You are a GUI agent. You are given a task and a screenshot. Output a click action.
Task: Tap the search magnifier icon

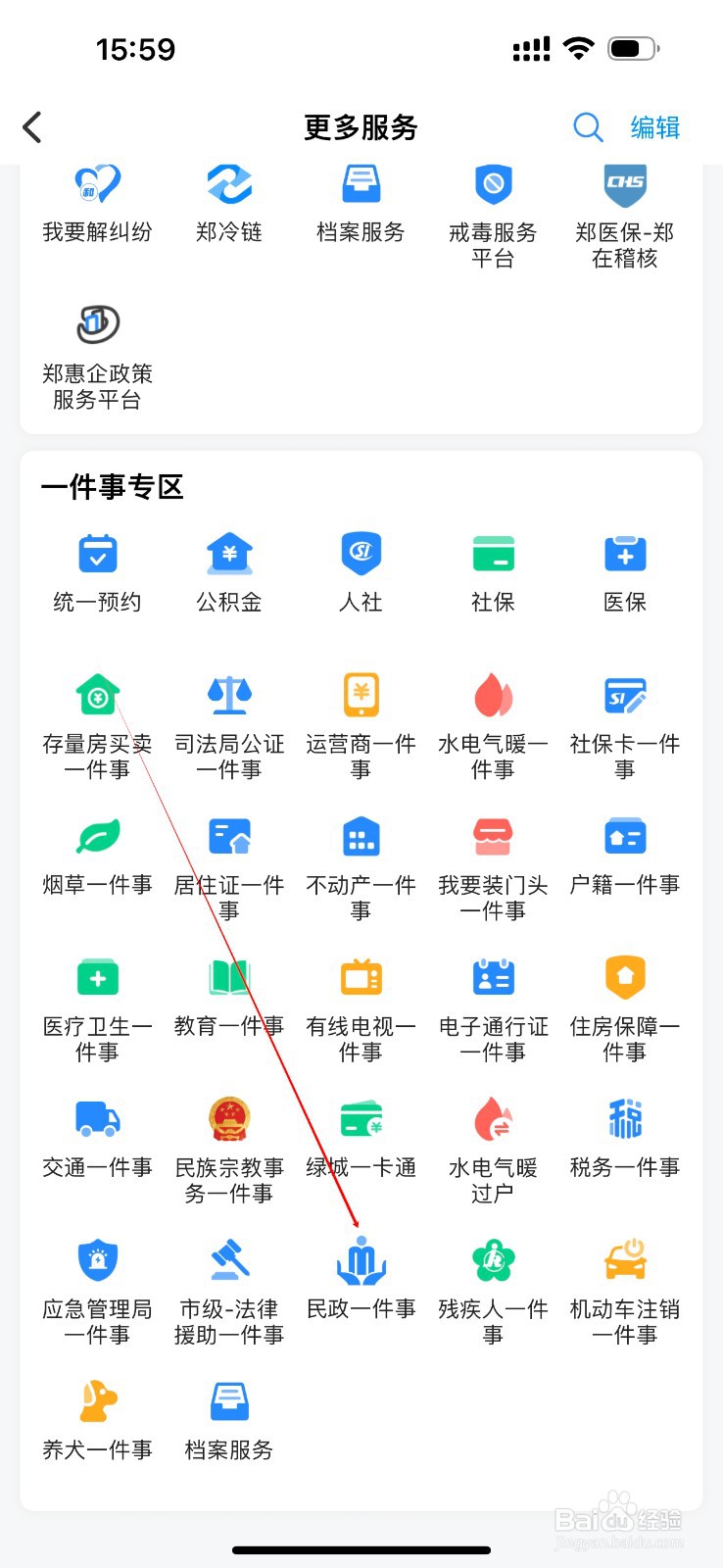click(x=588, y=127)
